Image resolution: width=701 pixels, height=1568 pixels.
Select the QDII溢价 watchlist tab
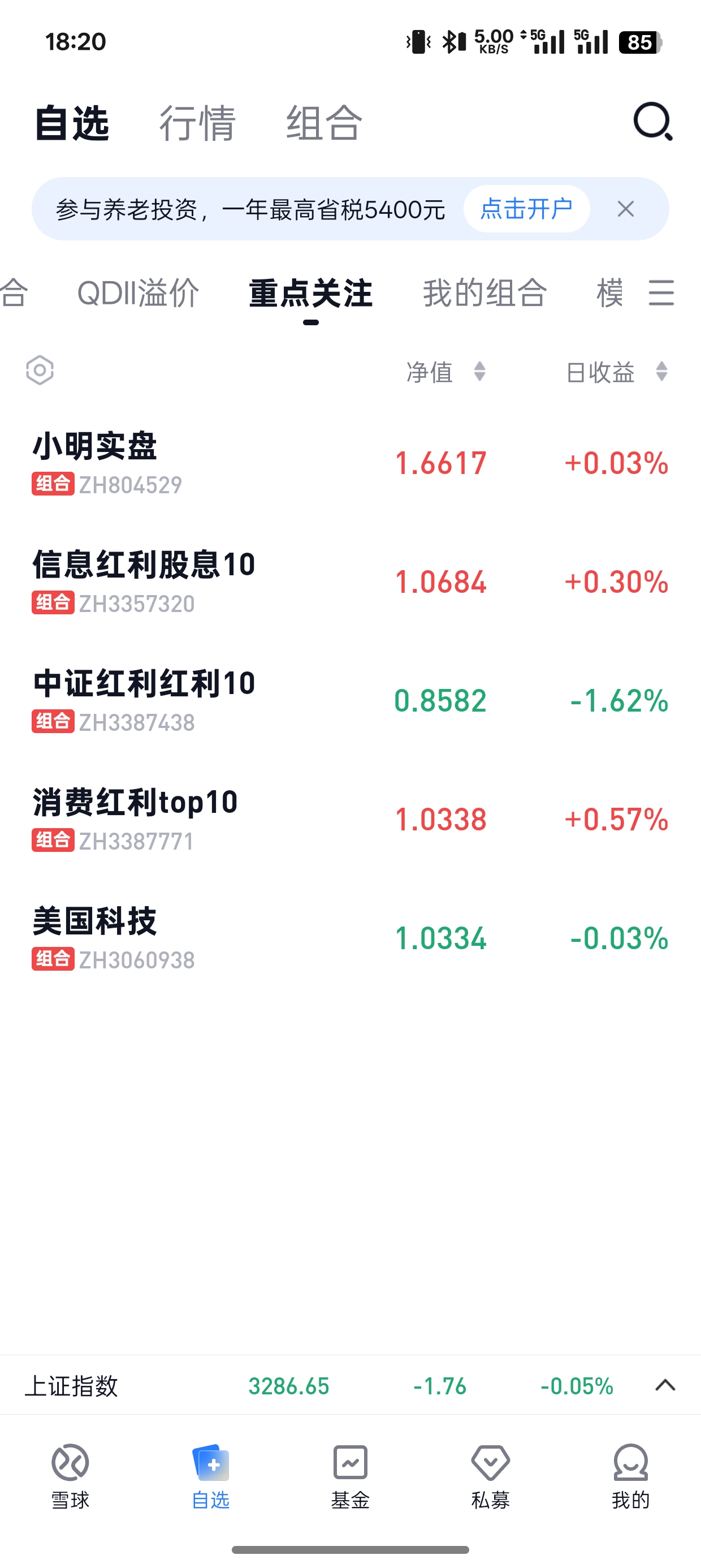click(138, 293)
